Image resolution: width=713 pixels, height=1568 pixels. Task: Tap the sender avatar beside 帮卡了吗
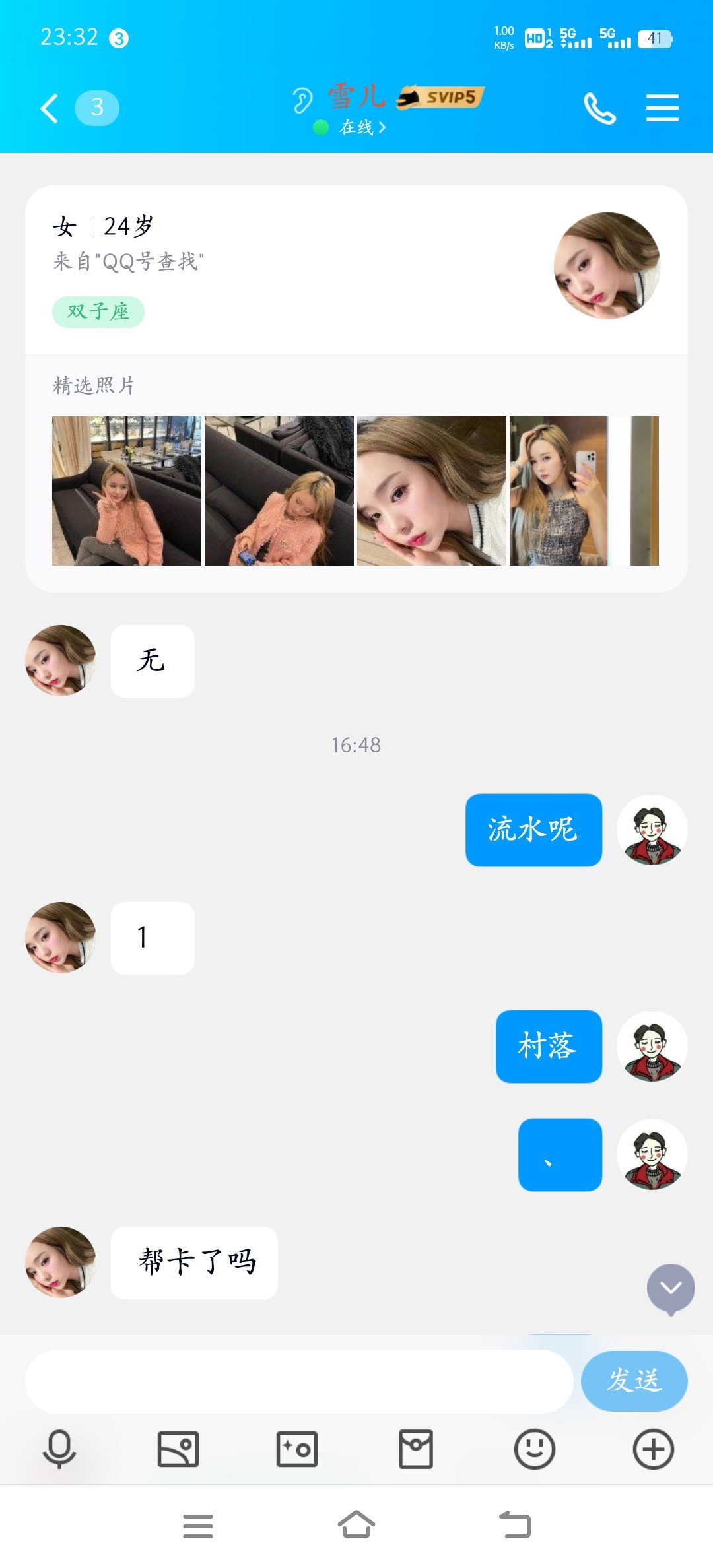(61, 1262)
